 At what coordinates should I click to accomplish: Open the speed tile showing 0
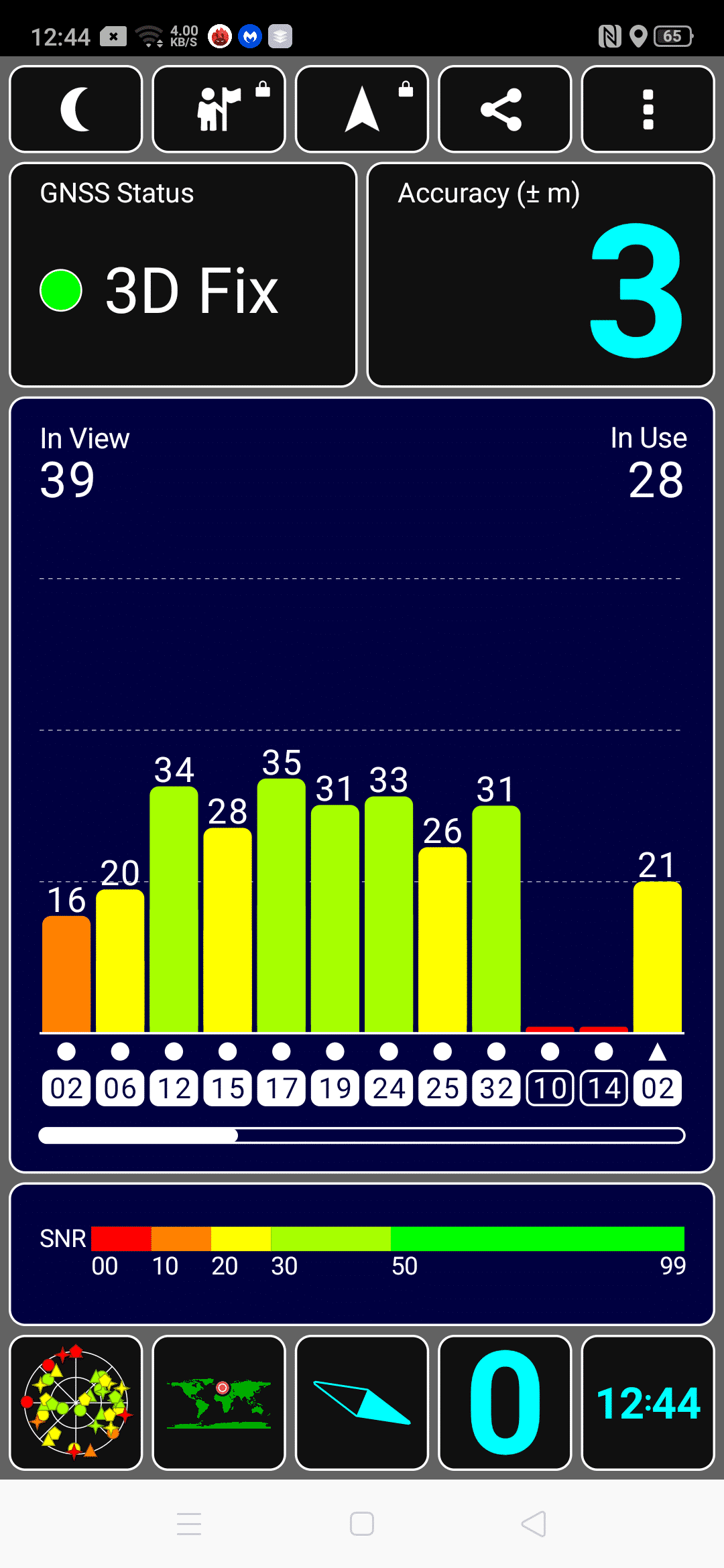click(505, 1402)
